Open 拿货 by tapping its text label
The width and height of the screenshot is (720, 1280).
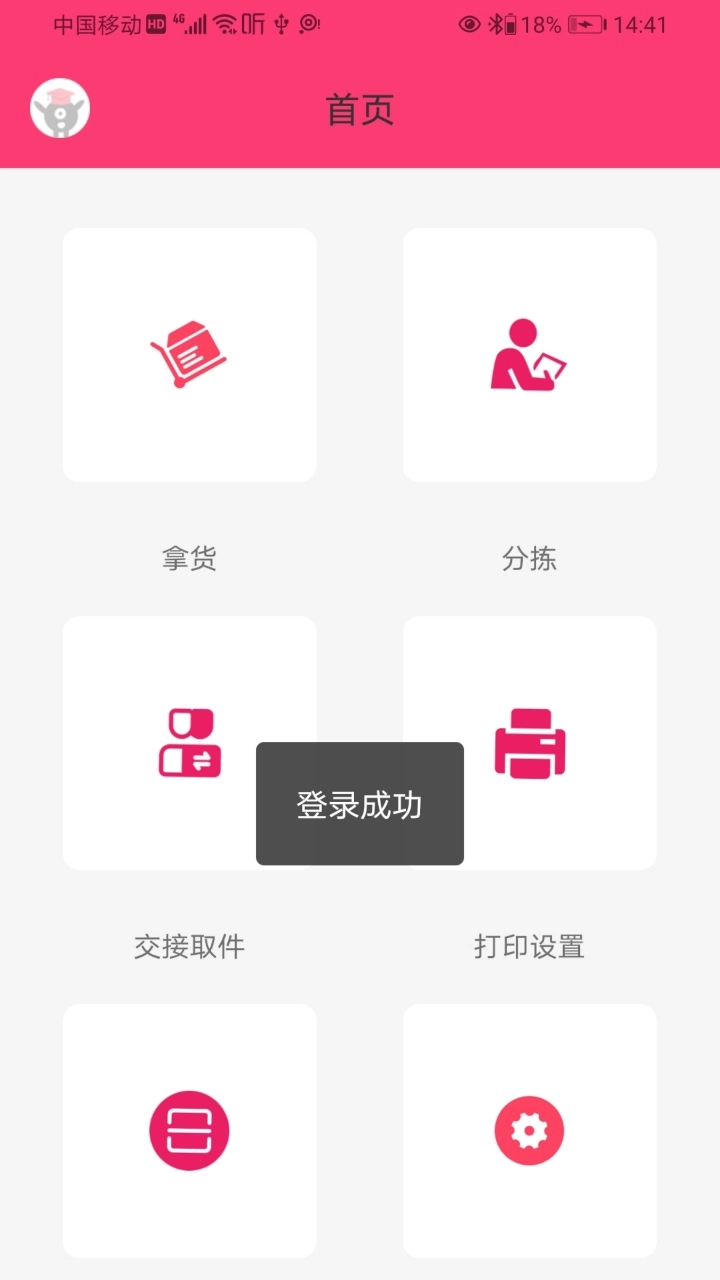(189, 557)
